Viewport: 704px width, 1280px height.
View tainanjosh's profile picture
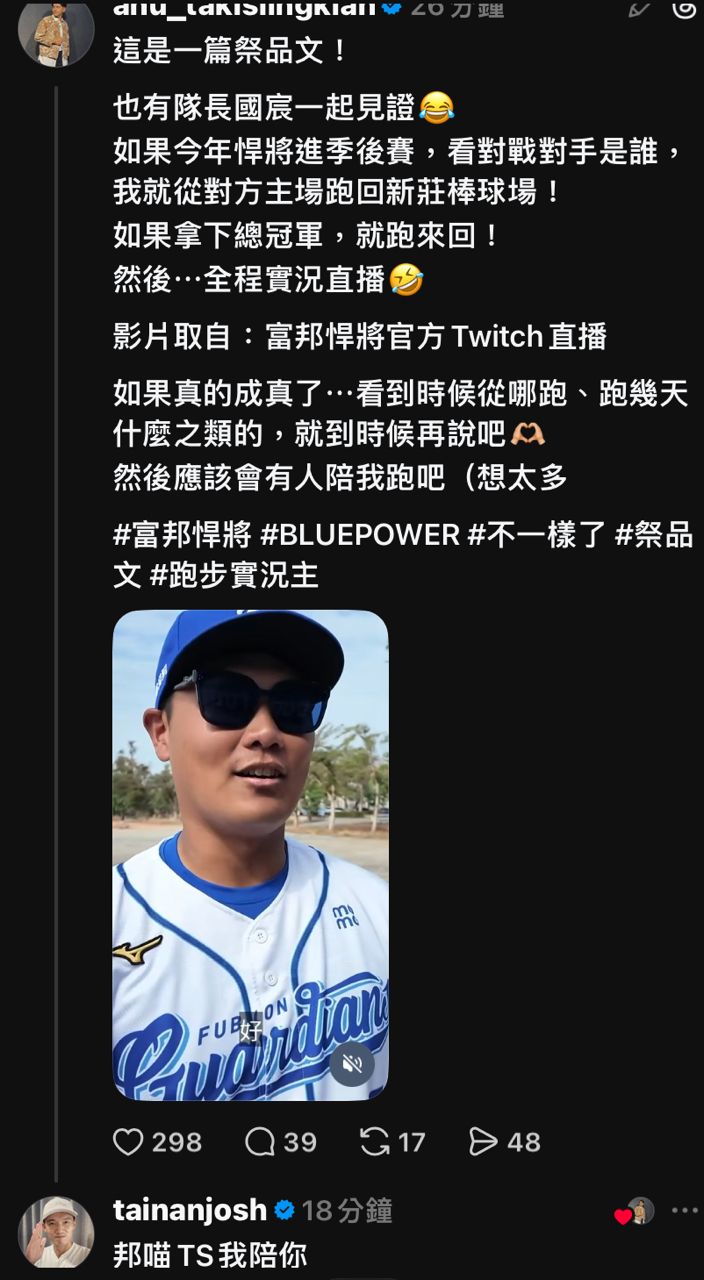click(x=56, y=1232)
